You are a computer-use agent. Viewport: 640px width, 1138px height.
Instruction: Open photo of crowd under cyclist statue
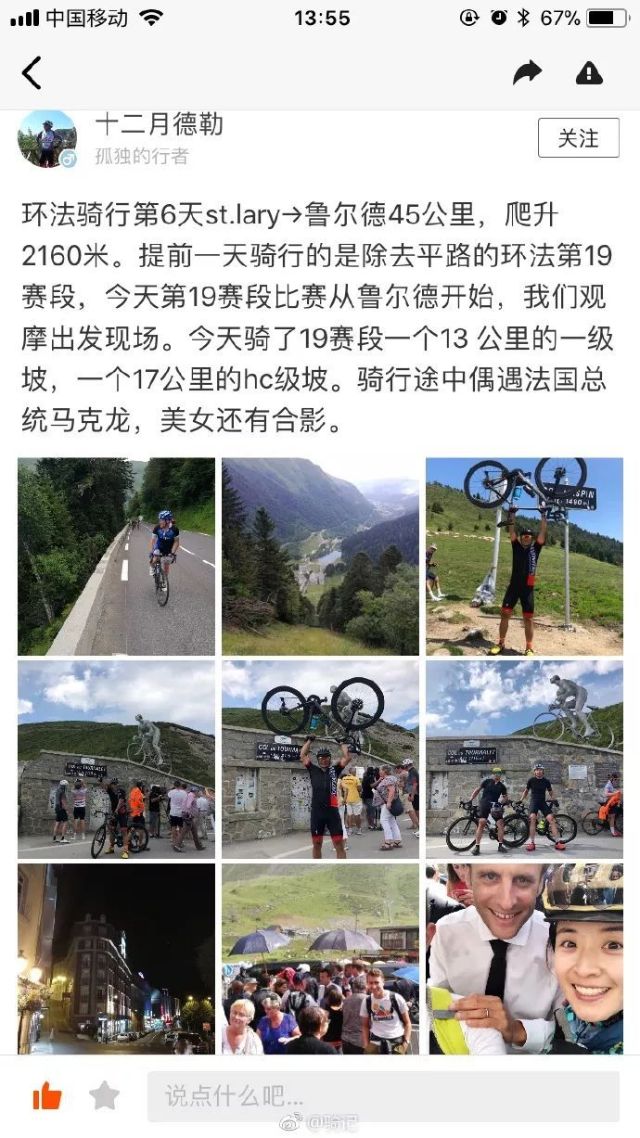tap(116, 759)
